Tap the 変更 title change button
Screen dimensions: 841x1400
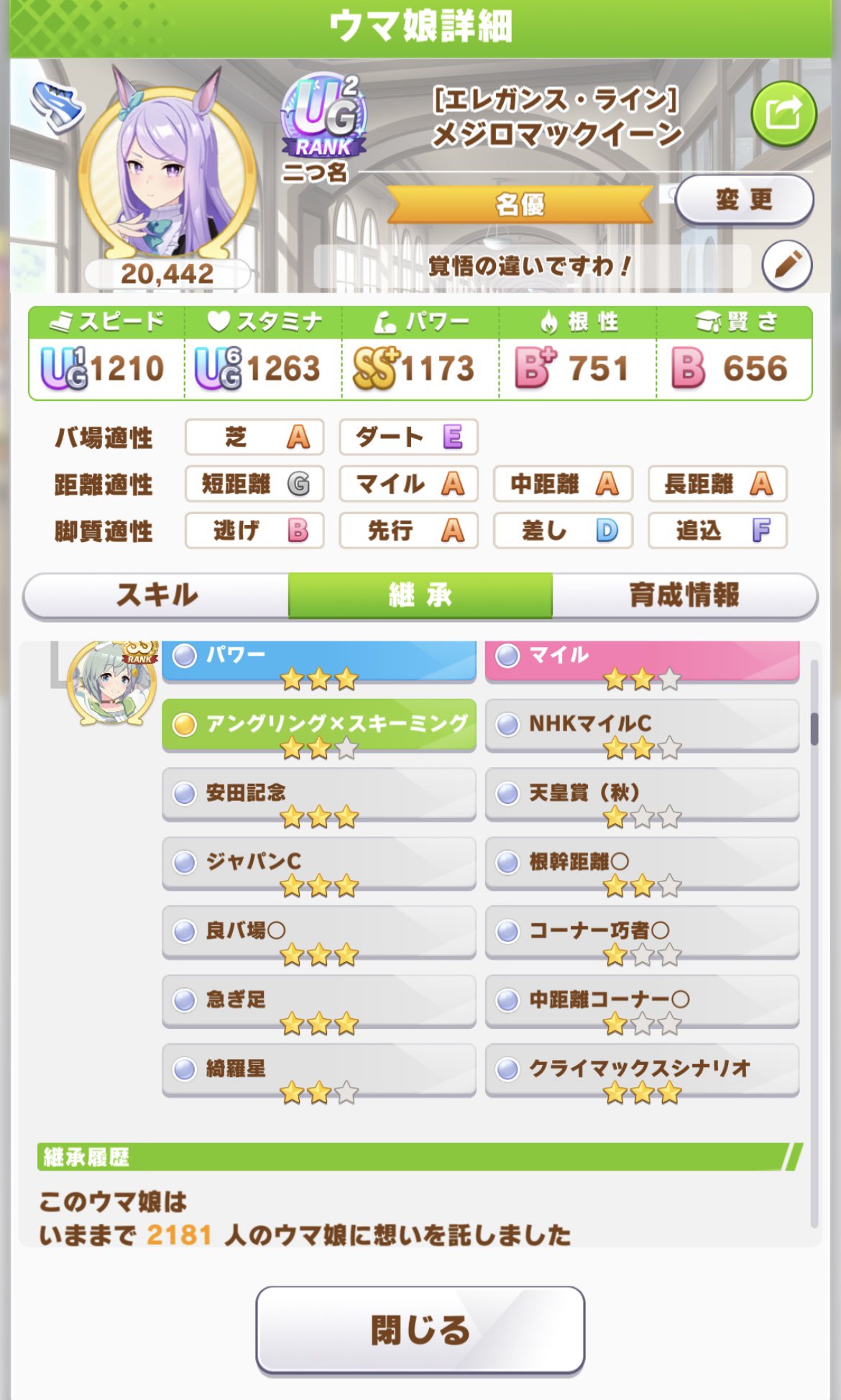pos(743,199)
